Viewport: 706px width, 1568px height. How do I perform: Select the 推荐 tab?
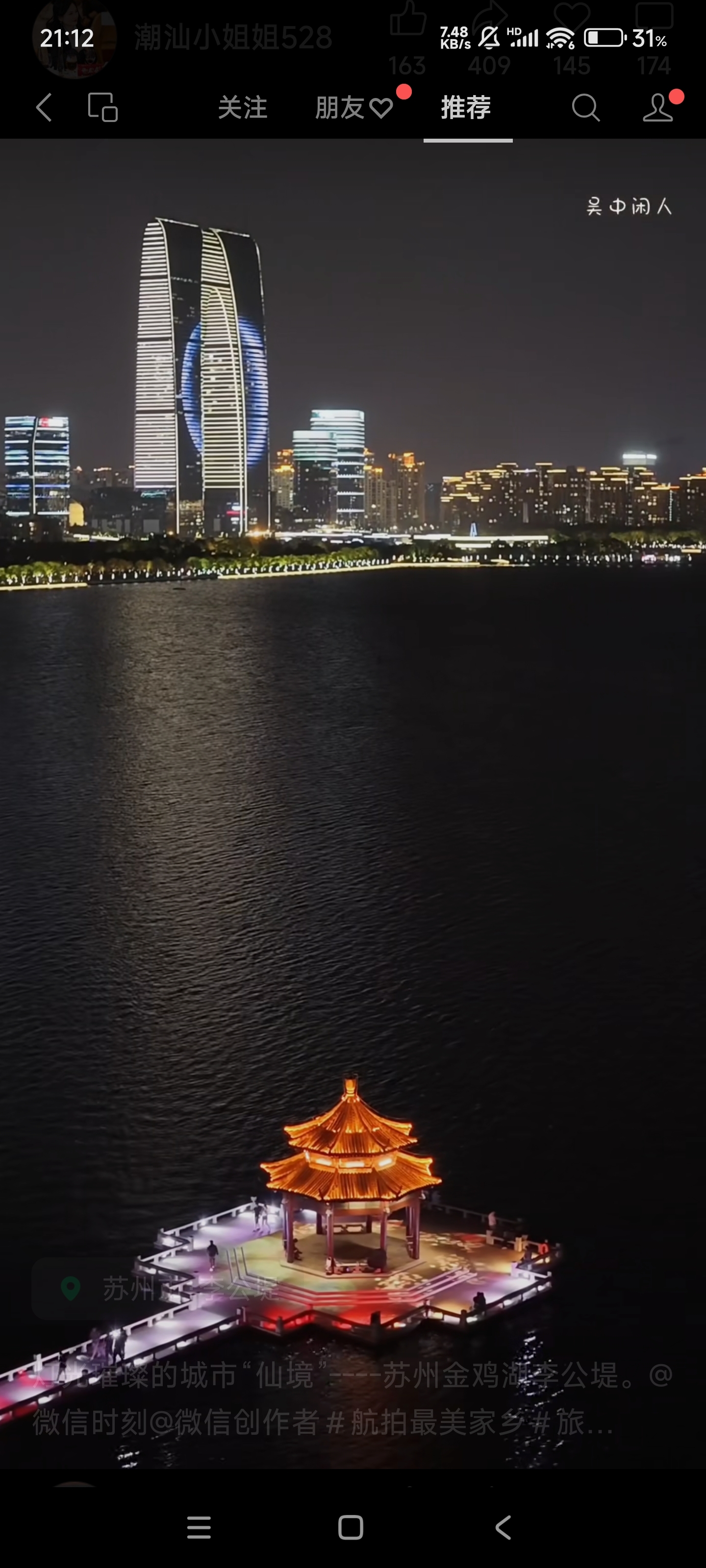point(466,108)
